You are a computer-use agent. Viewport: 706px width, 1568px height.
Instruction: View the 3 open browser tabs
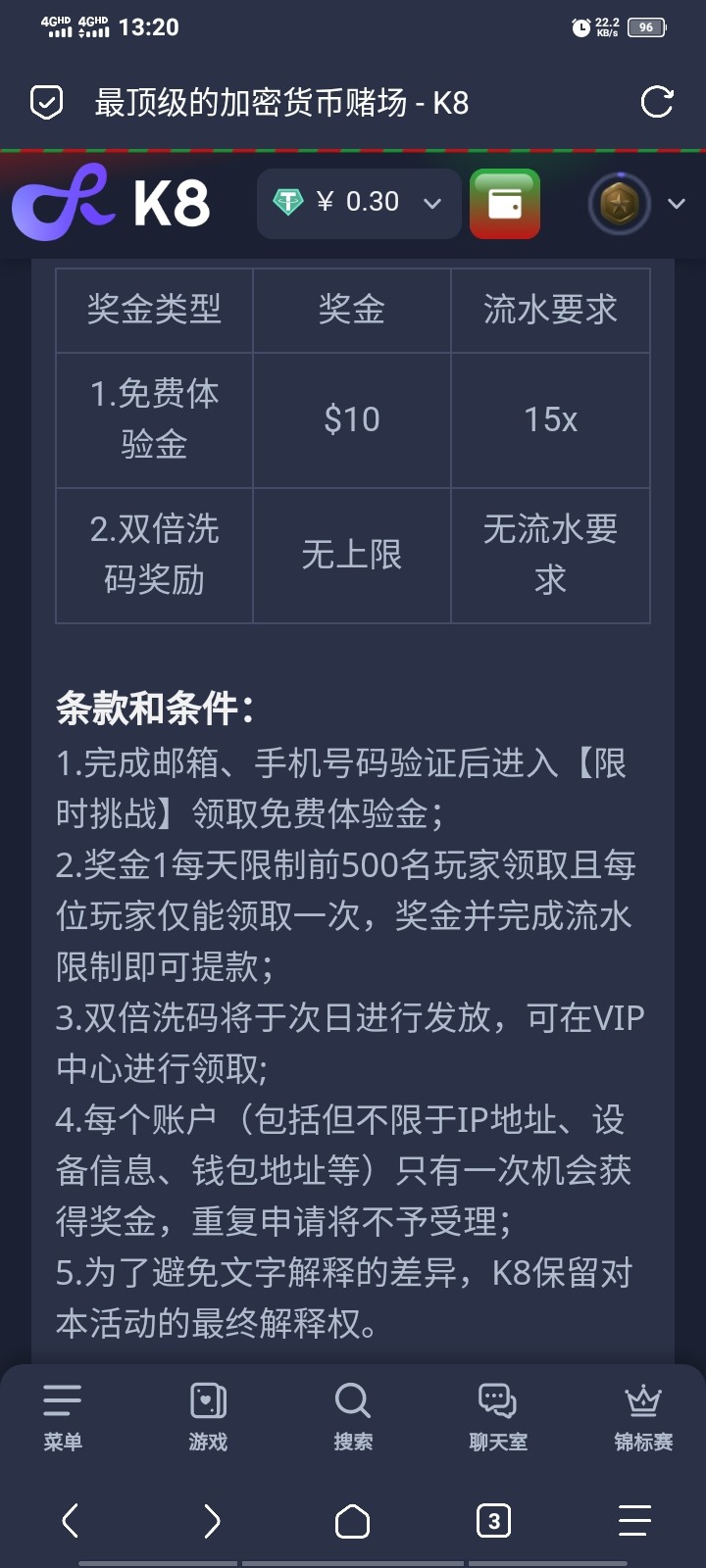[493, 1521]
